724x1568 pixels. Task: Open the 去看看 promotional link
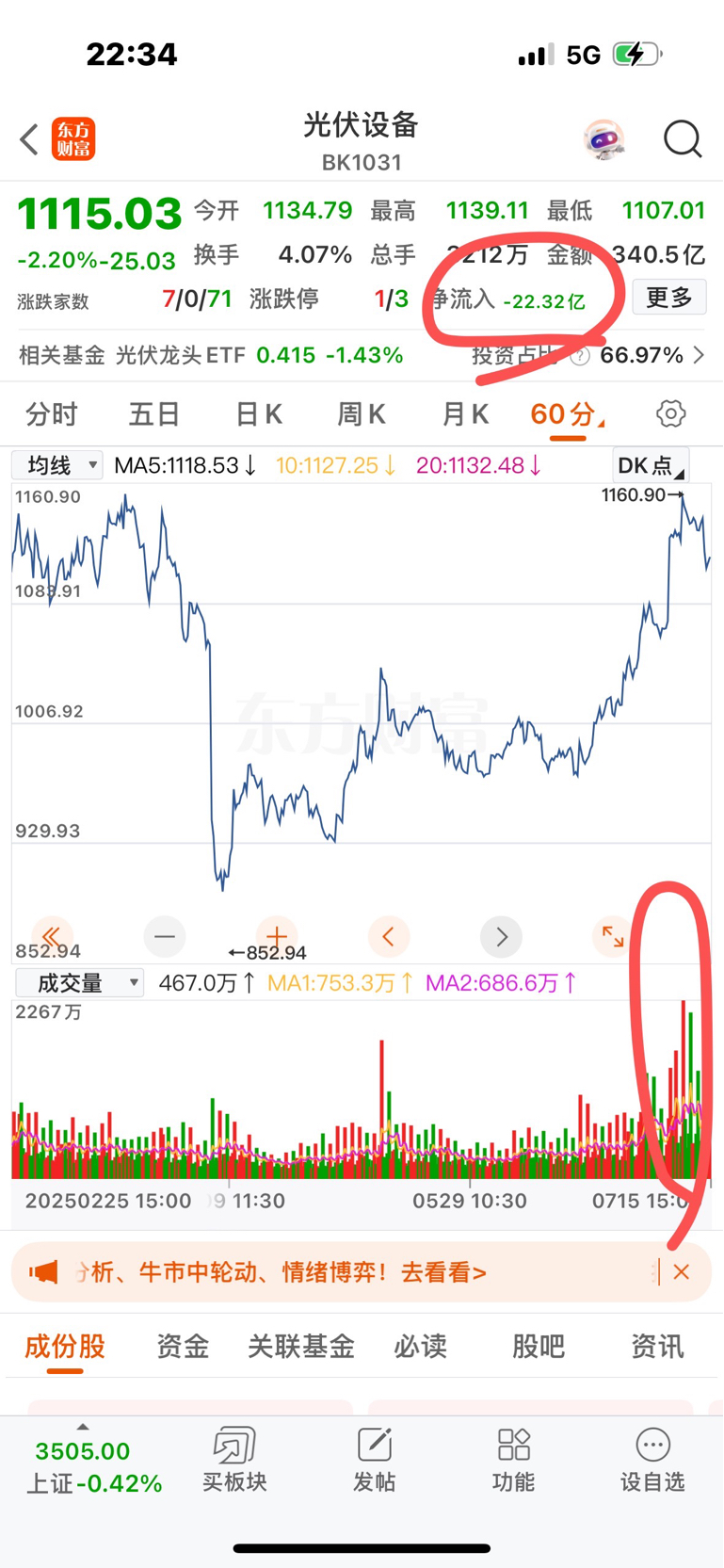443,1270
